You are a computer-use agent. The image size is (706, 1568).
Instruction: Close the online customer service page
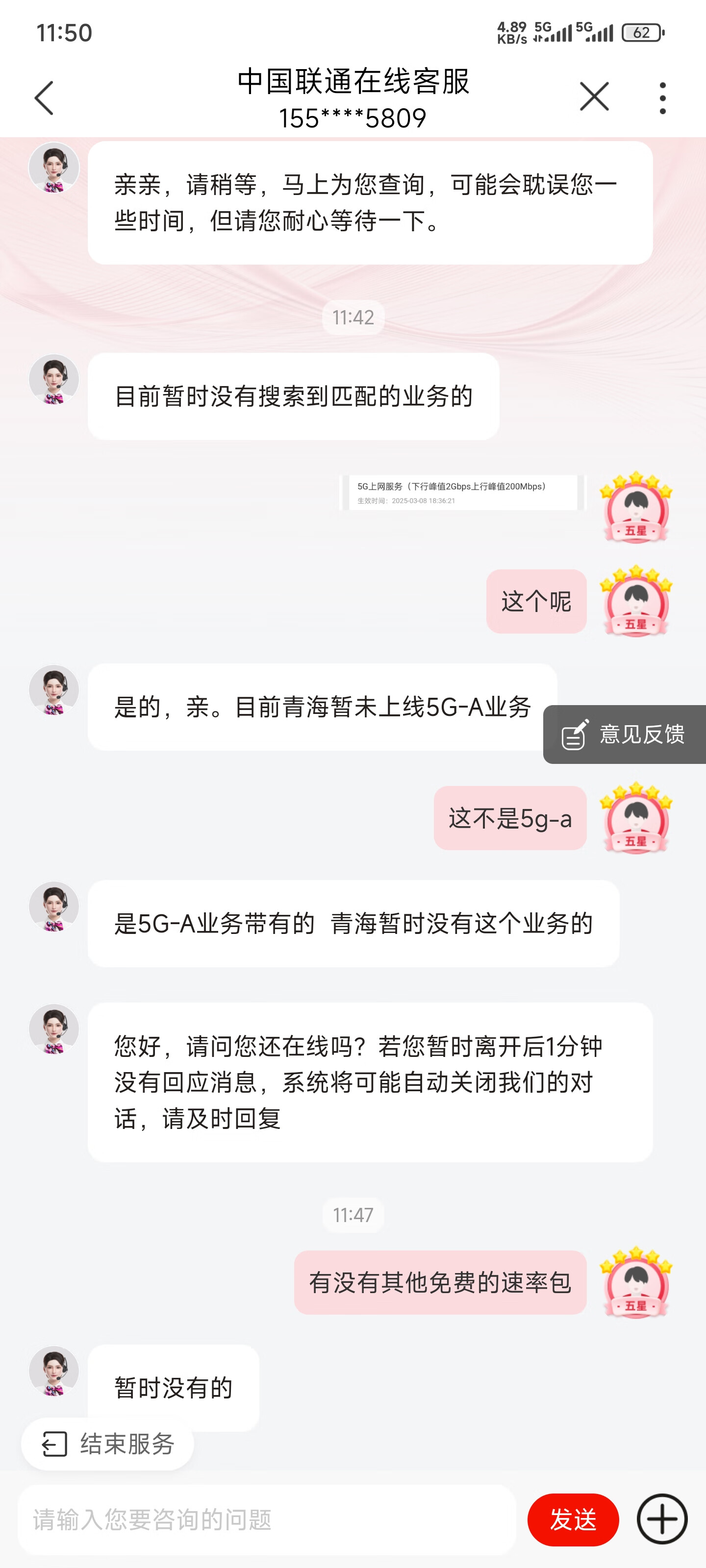594,97
